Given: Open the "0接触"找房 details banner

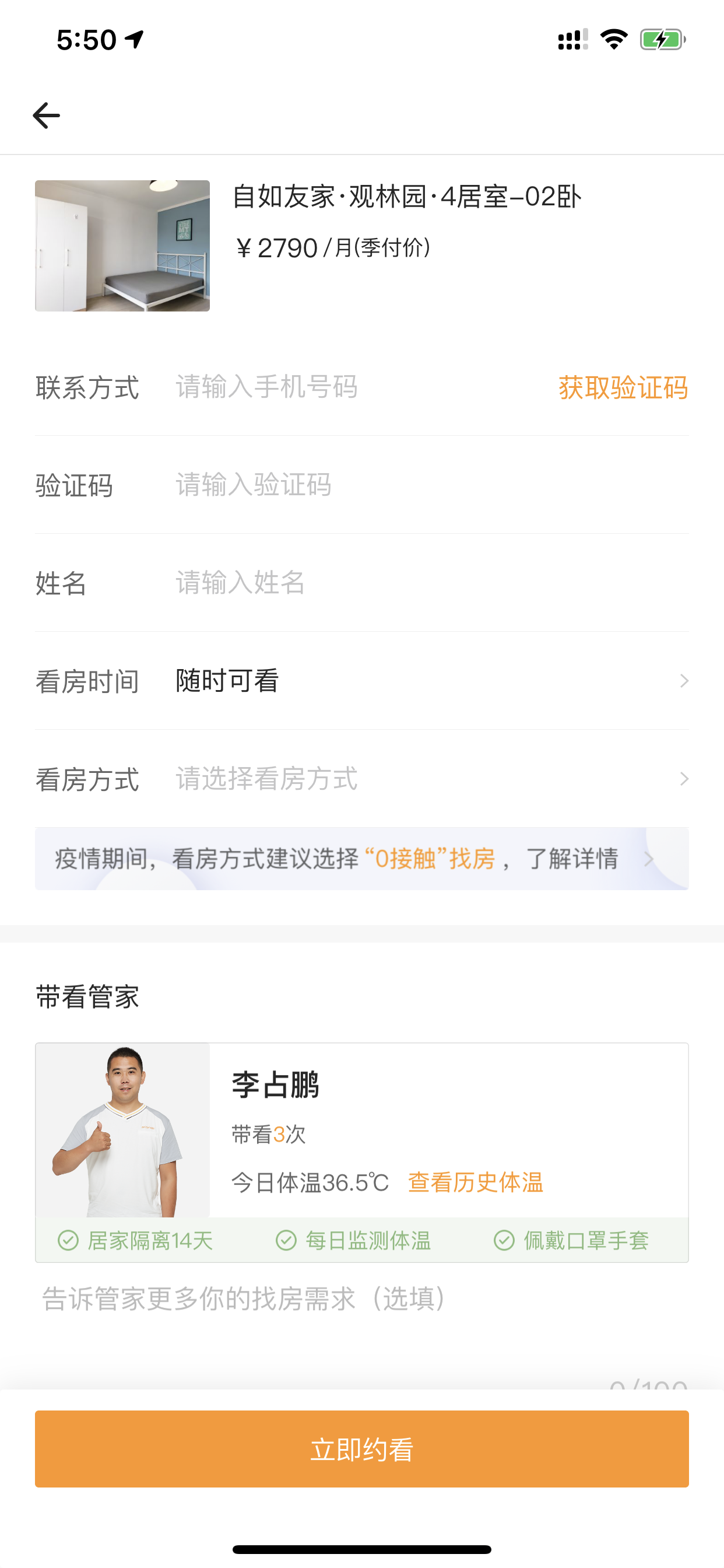Looking at the screenshot, I should (x=362, y=859).
